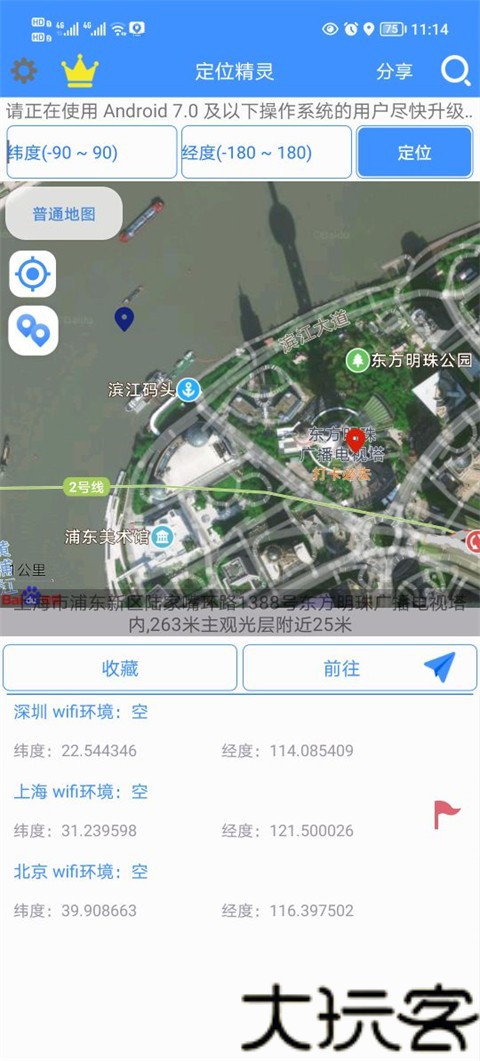Open the settings gear icon
The width and height of the screenshot is (480, 1061).
pyautogui.click(x=24, y=70)
